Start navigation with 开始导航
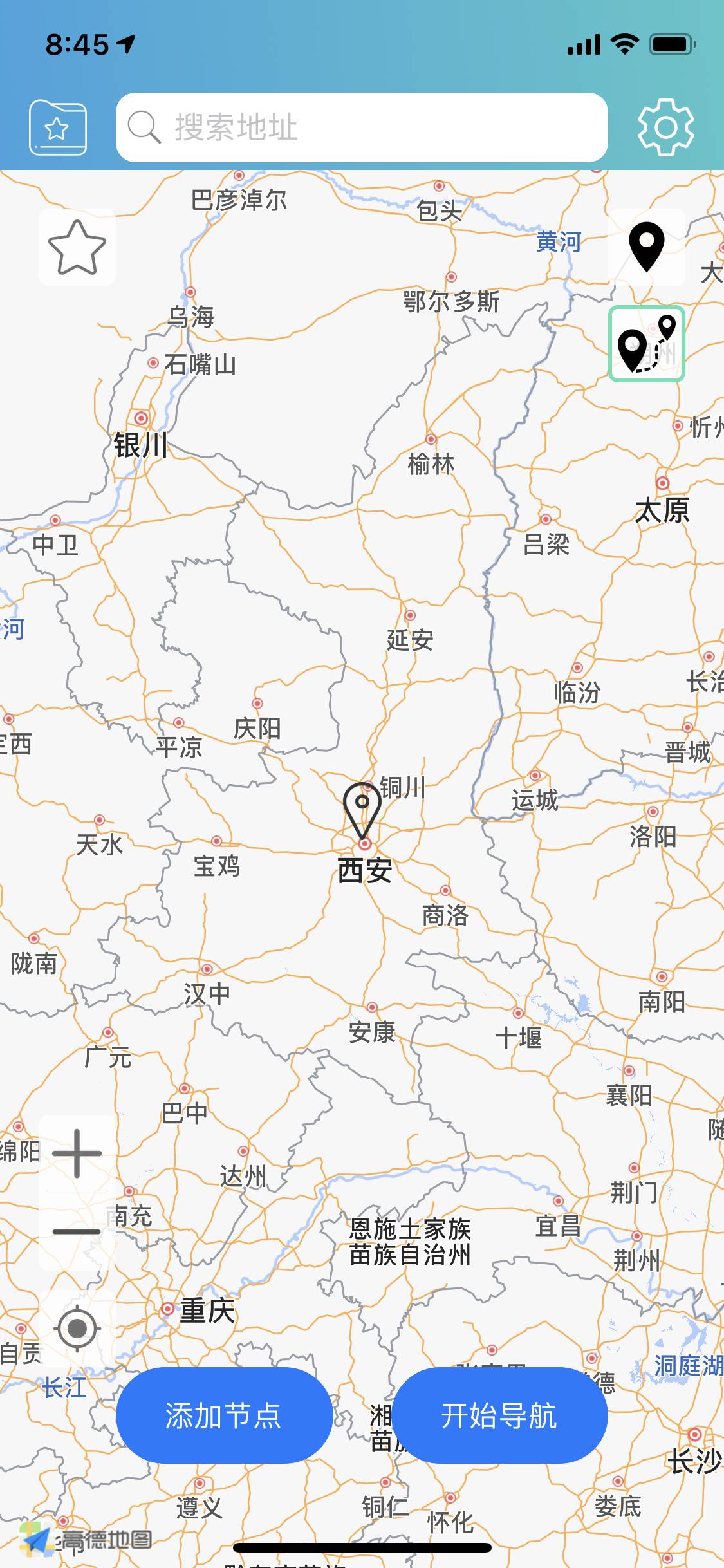 click(x=499, y=1415)
